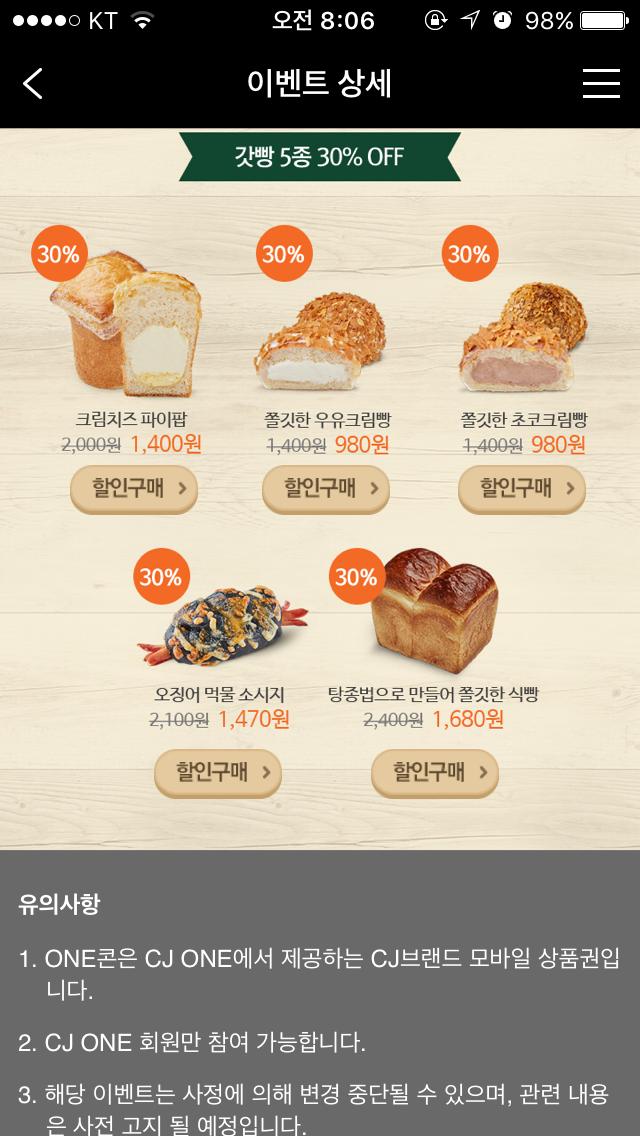Select 할인구매 under 쫄깃한 초코크림빵
The width and height of the screenshot is (640, 1136).
[x=521, y=488]
